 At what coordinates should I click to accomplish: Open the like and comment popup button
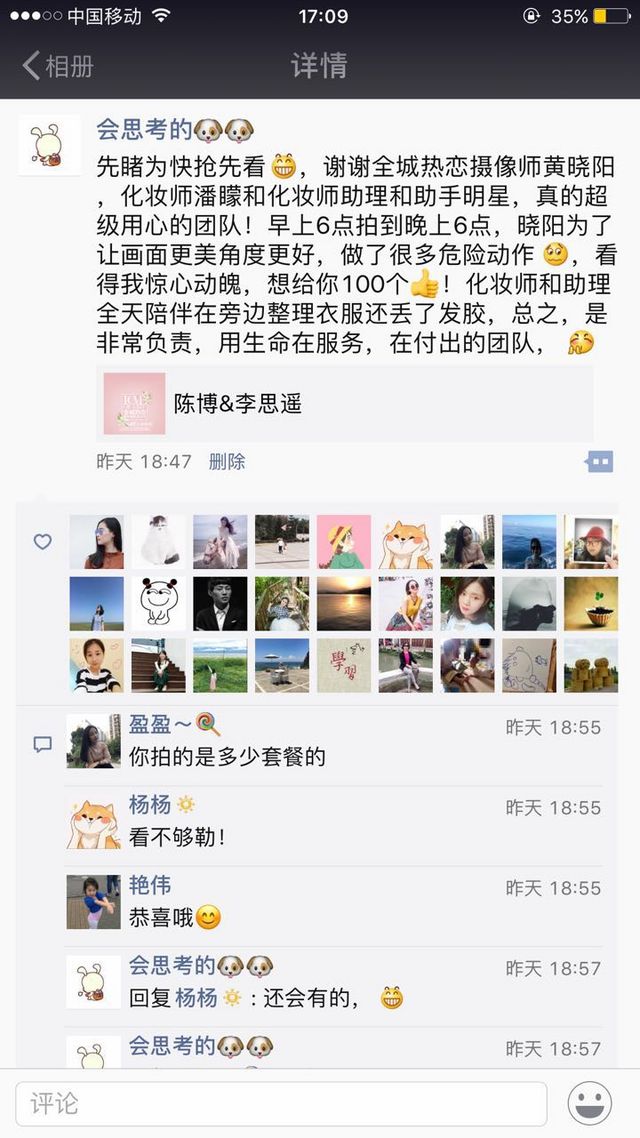(x=599, y=462)
